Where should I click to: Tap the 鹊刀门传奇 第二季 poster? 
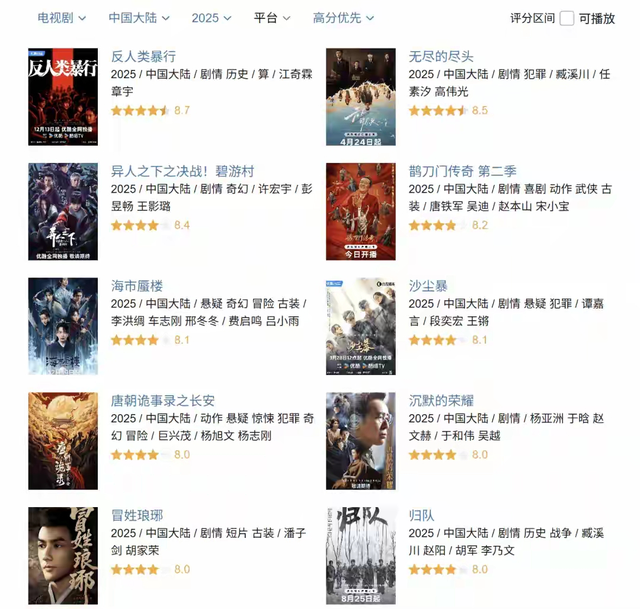click(x=360, y=211)
